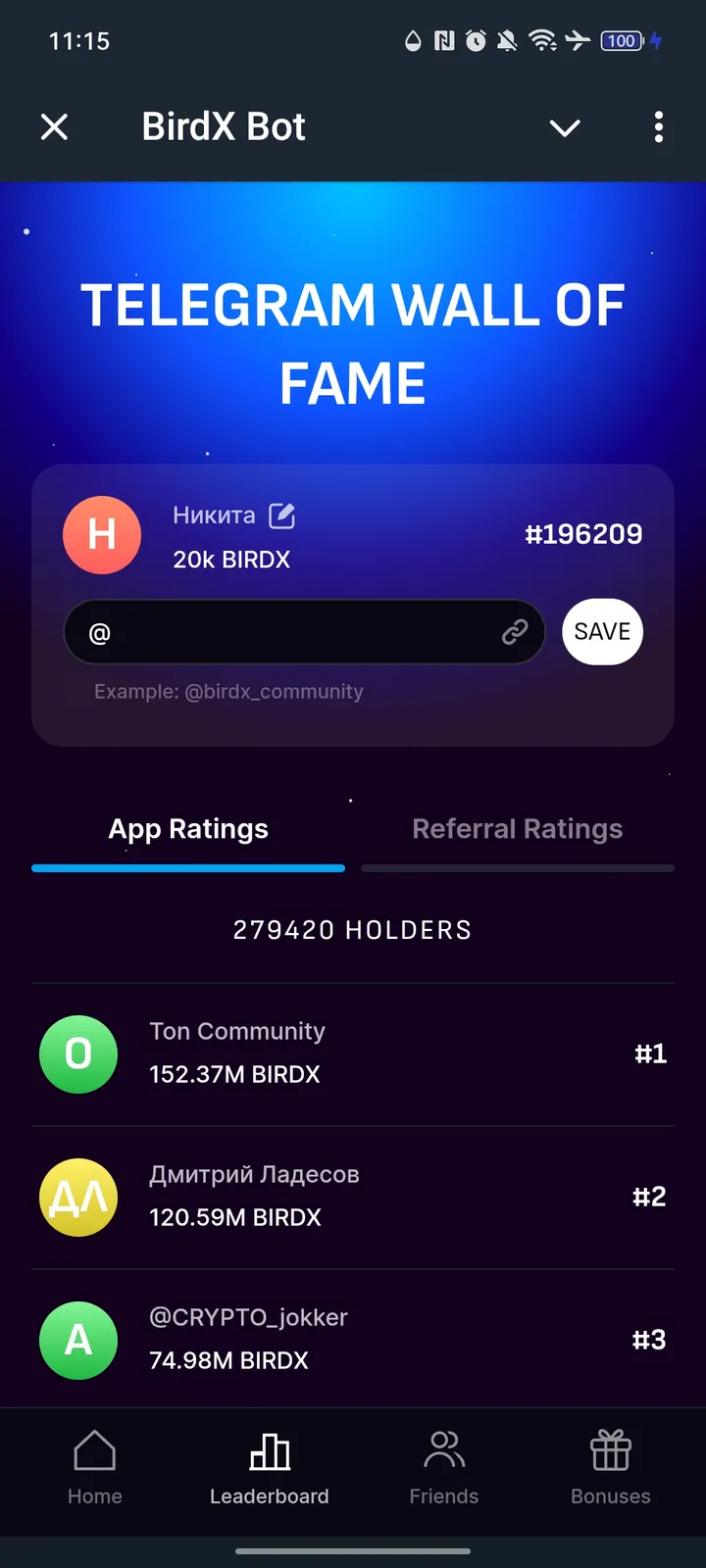Click the #196209 rank label
The height and width of the screenshot is (1568, 706).
(583, 534)
